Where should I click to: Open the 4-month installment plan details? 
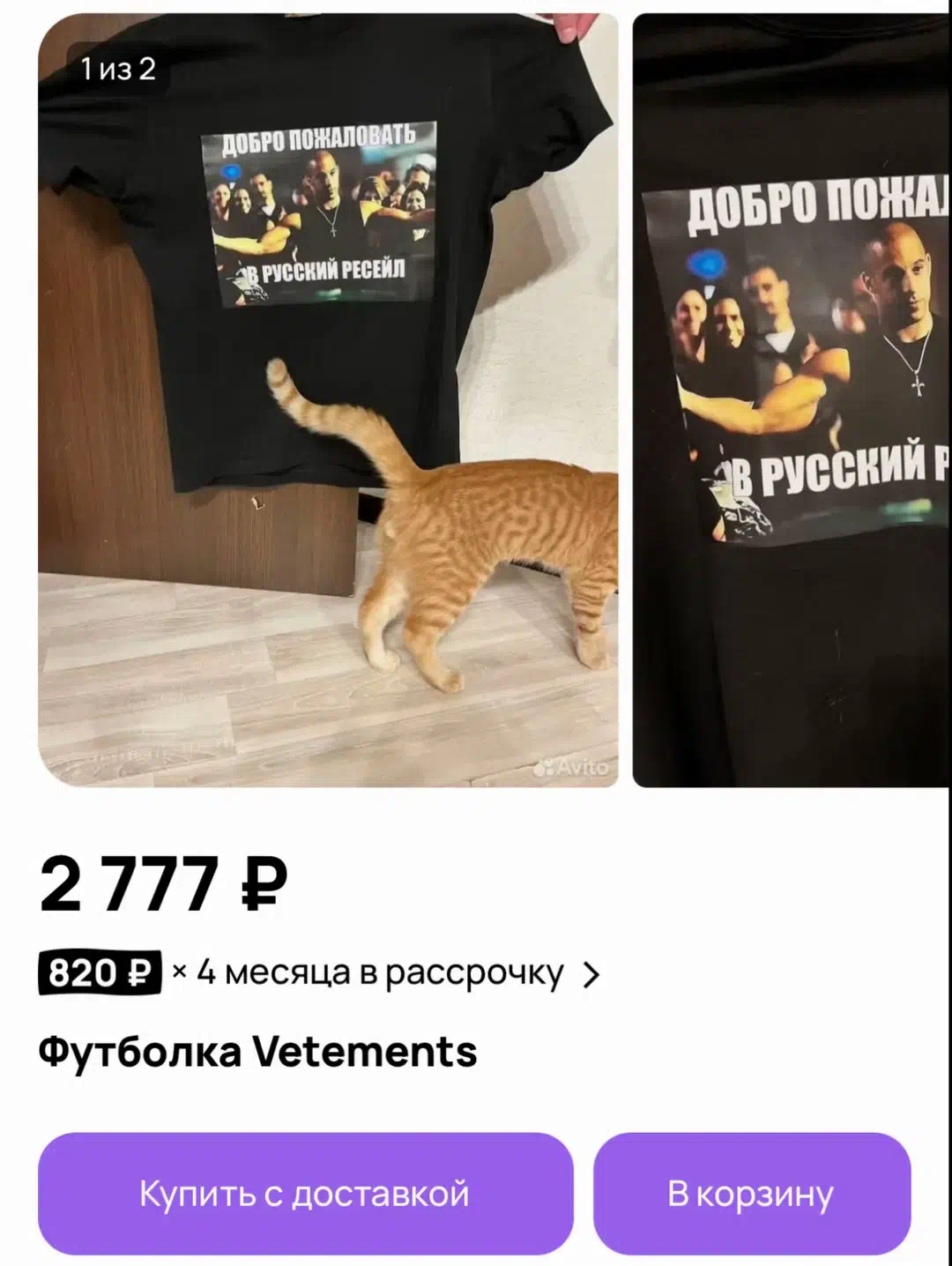(x=319, y=973)
